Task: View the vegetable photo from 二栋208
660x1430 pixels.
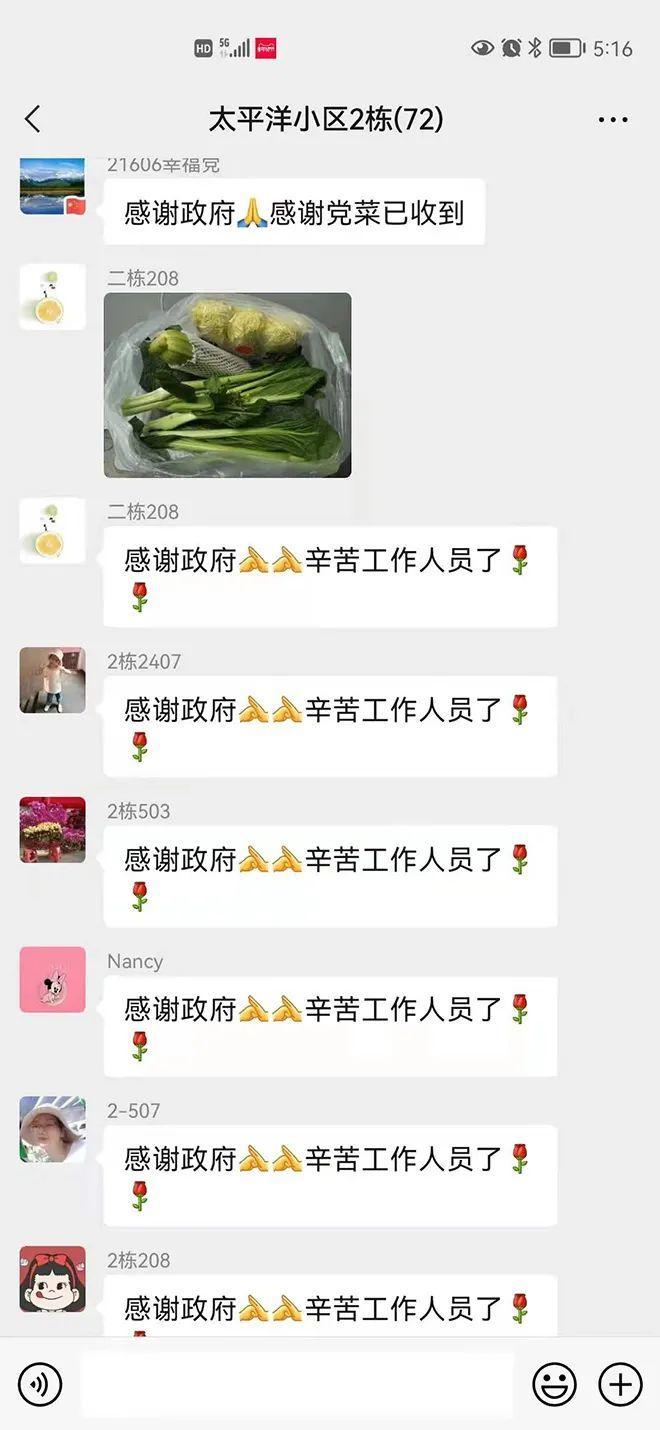Action: pyautogui.click(x=228, y=385)
